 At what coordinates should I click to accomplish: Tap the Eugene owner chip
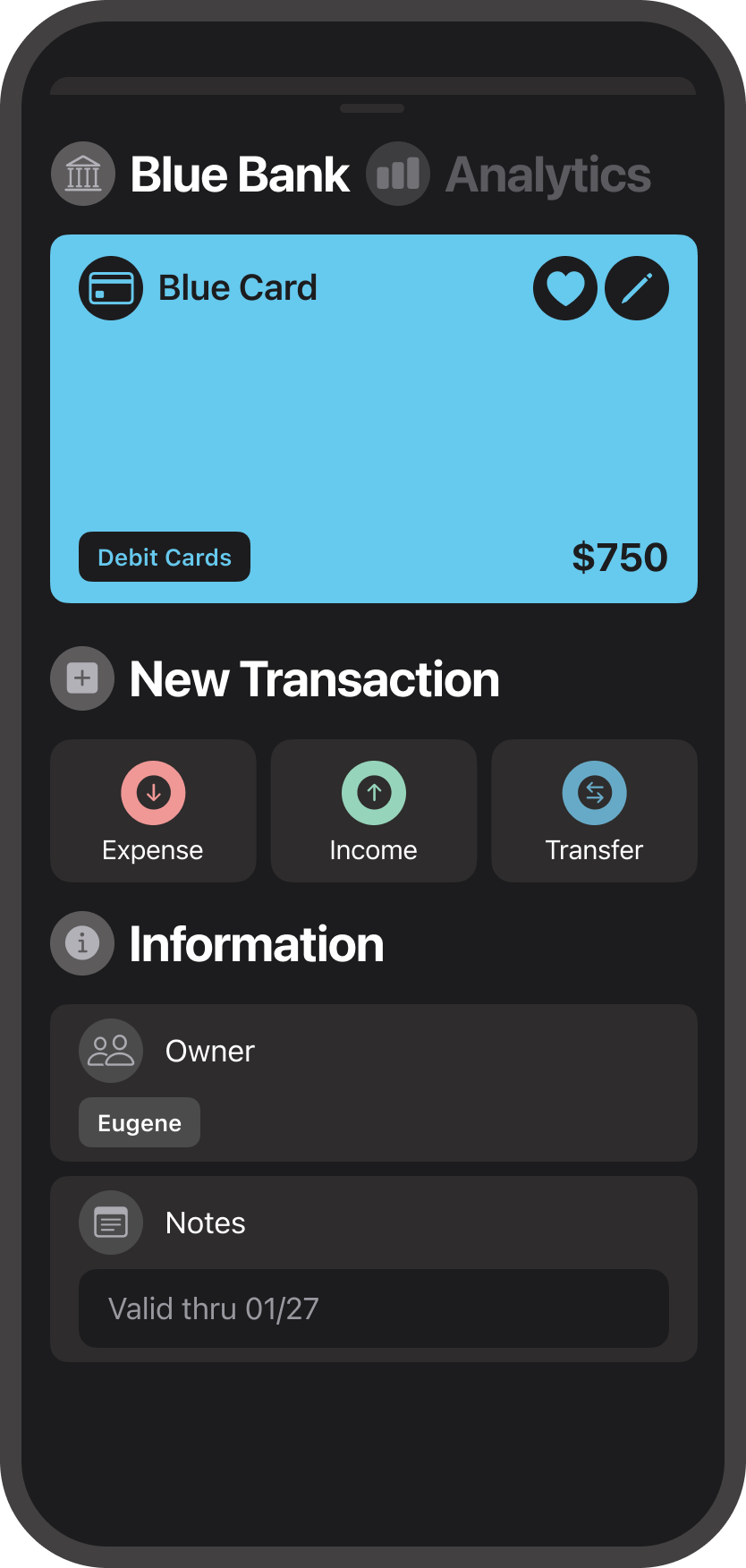pos(140,1123)
